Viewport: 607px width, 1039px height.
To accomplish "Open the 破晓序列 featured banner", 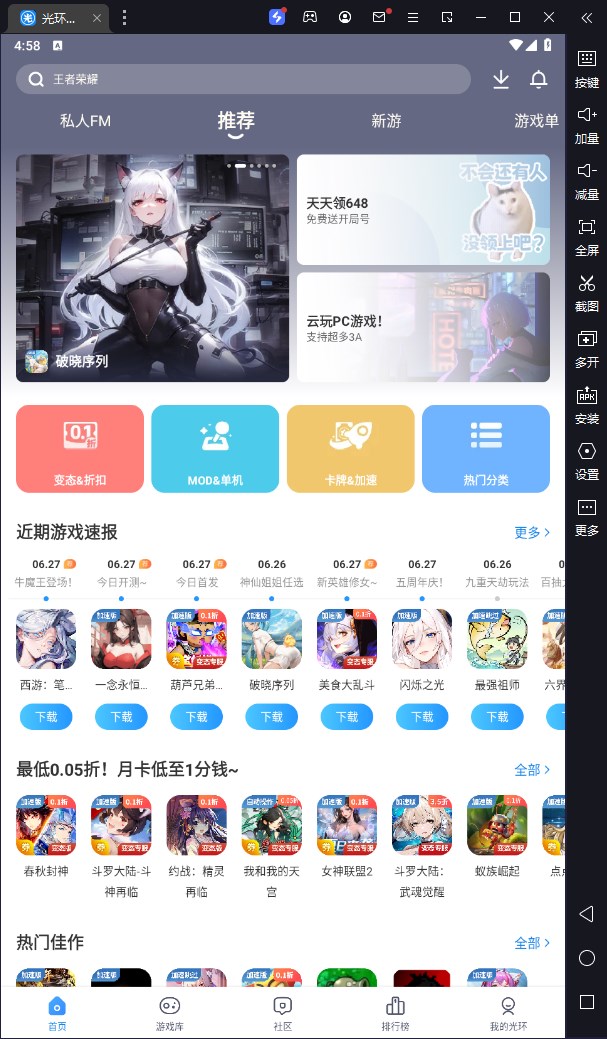I will click(152, 268).
